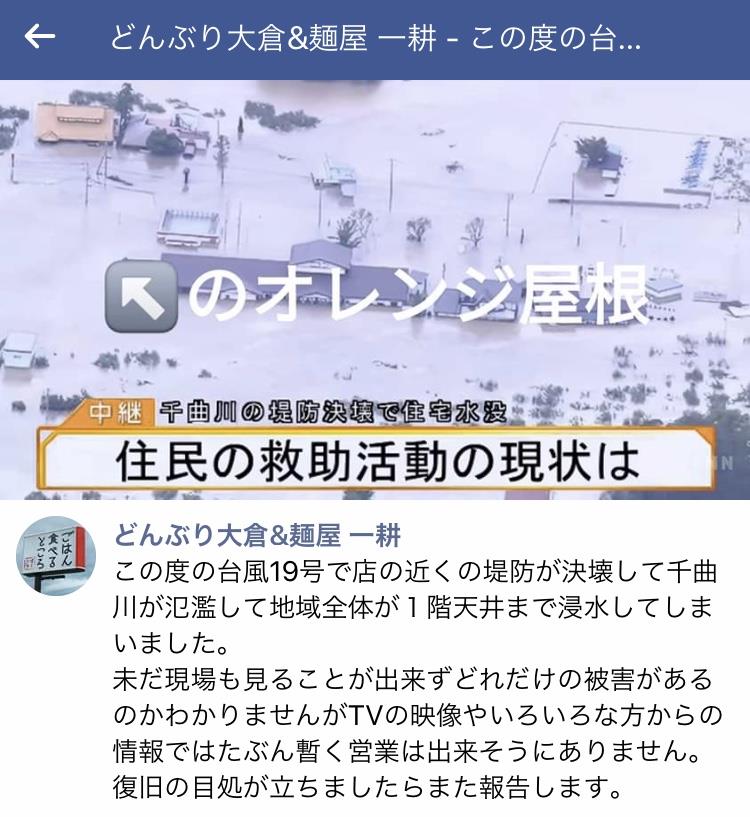
Task: Go back using the top-left arrow
Action: 40,39
